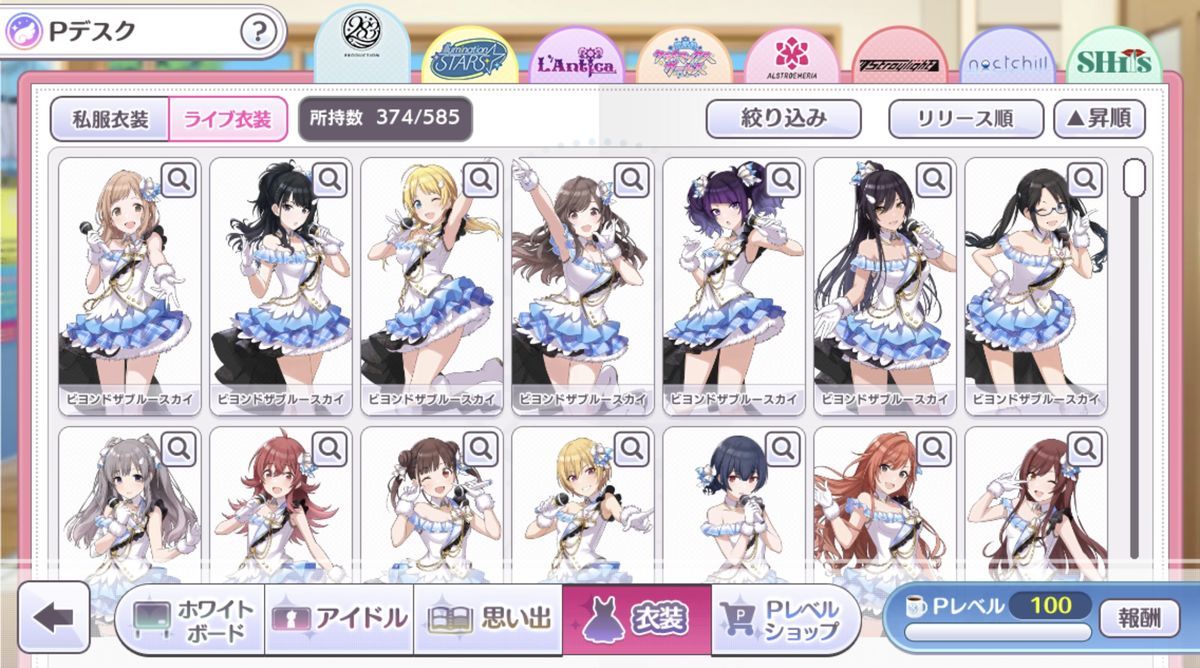Open the Pレベルショップ
This screenshot has height=668, width=1200.
tap(785, 619)
